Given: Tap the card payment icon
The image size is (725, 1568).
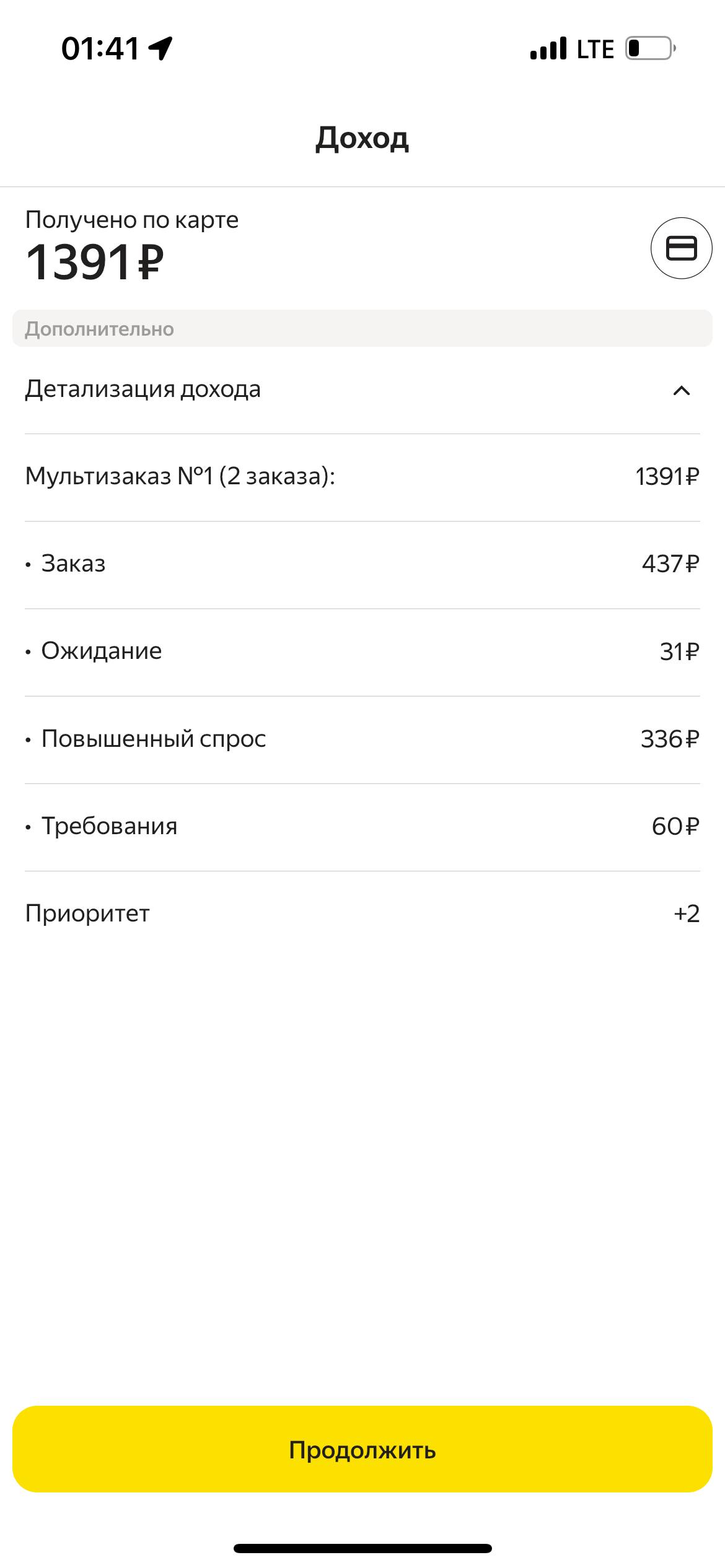Looking at the screenshot, I should click(681, 248).
